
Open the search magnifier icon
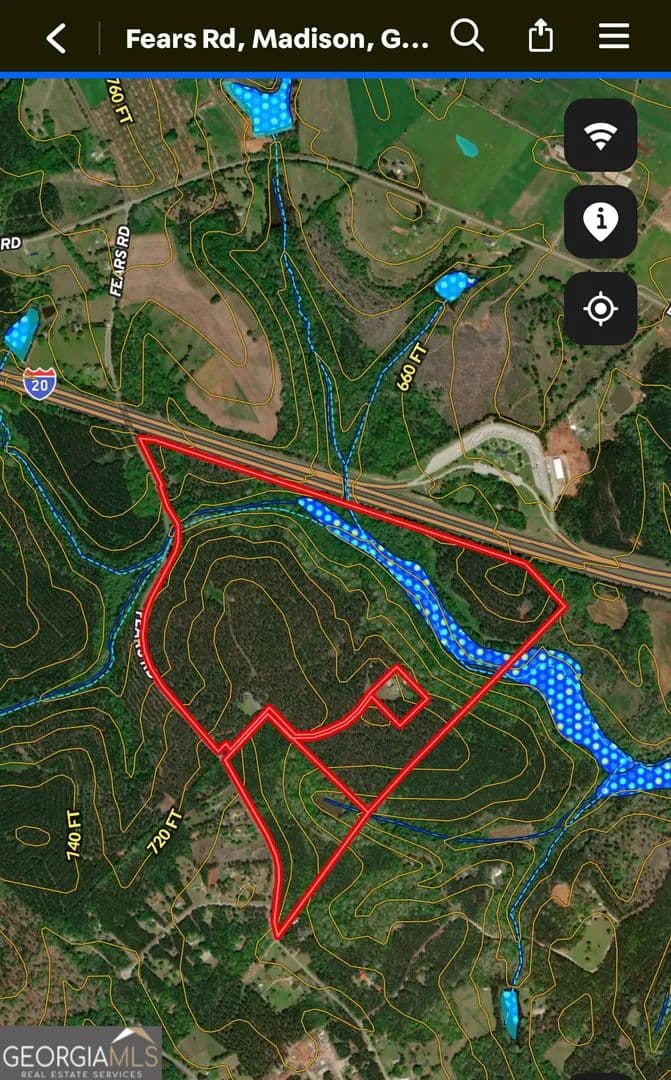click(467, 37)
